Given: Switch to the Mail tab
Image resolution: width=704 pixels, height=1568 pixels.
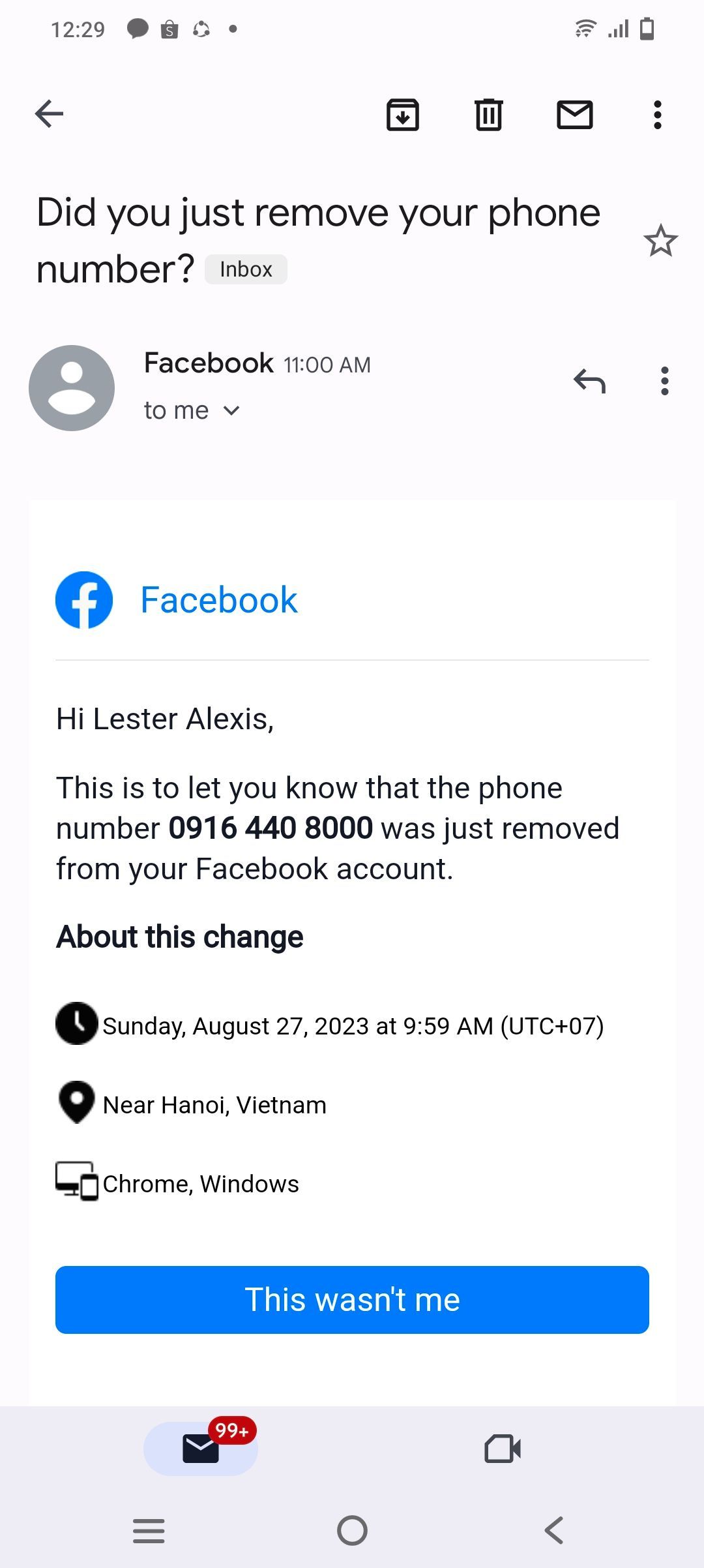Looking at the screenshot, I should point(201,1449).
